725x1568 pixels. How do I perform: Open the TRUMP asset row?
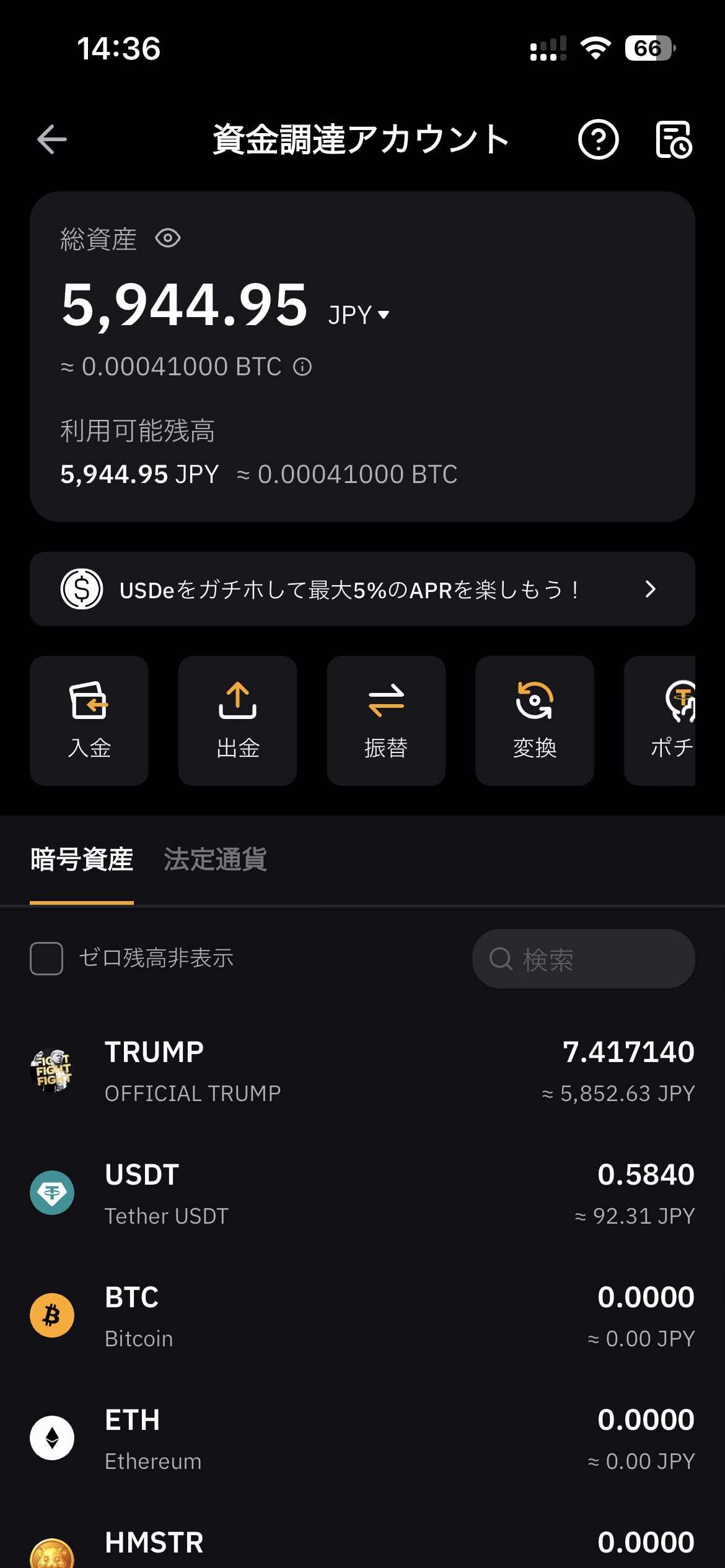click(x=362, y=1071)
